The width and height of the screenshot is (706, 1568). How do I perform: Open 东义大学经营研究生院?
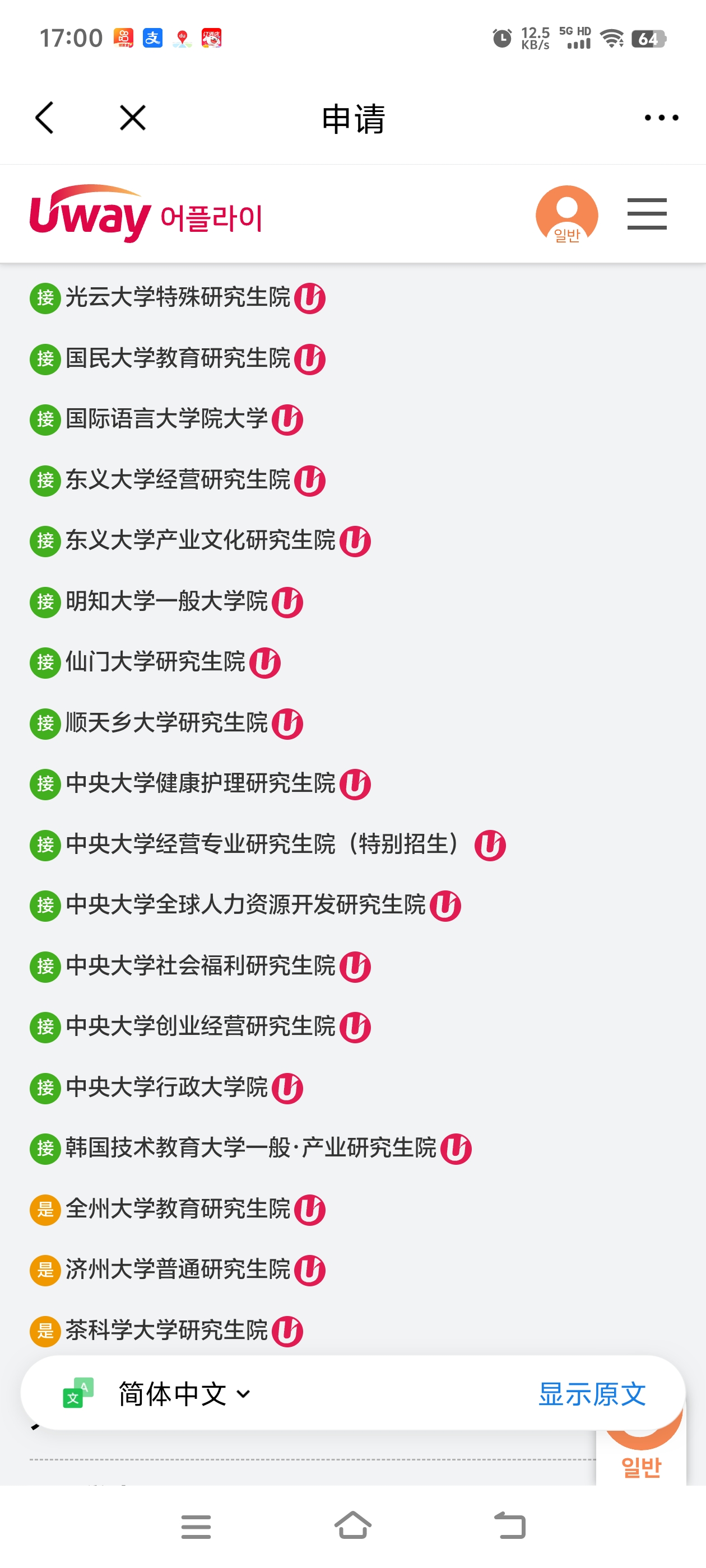pyautogui.click(x=177, y=480)
